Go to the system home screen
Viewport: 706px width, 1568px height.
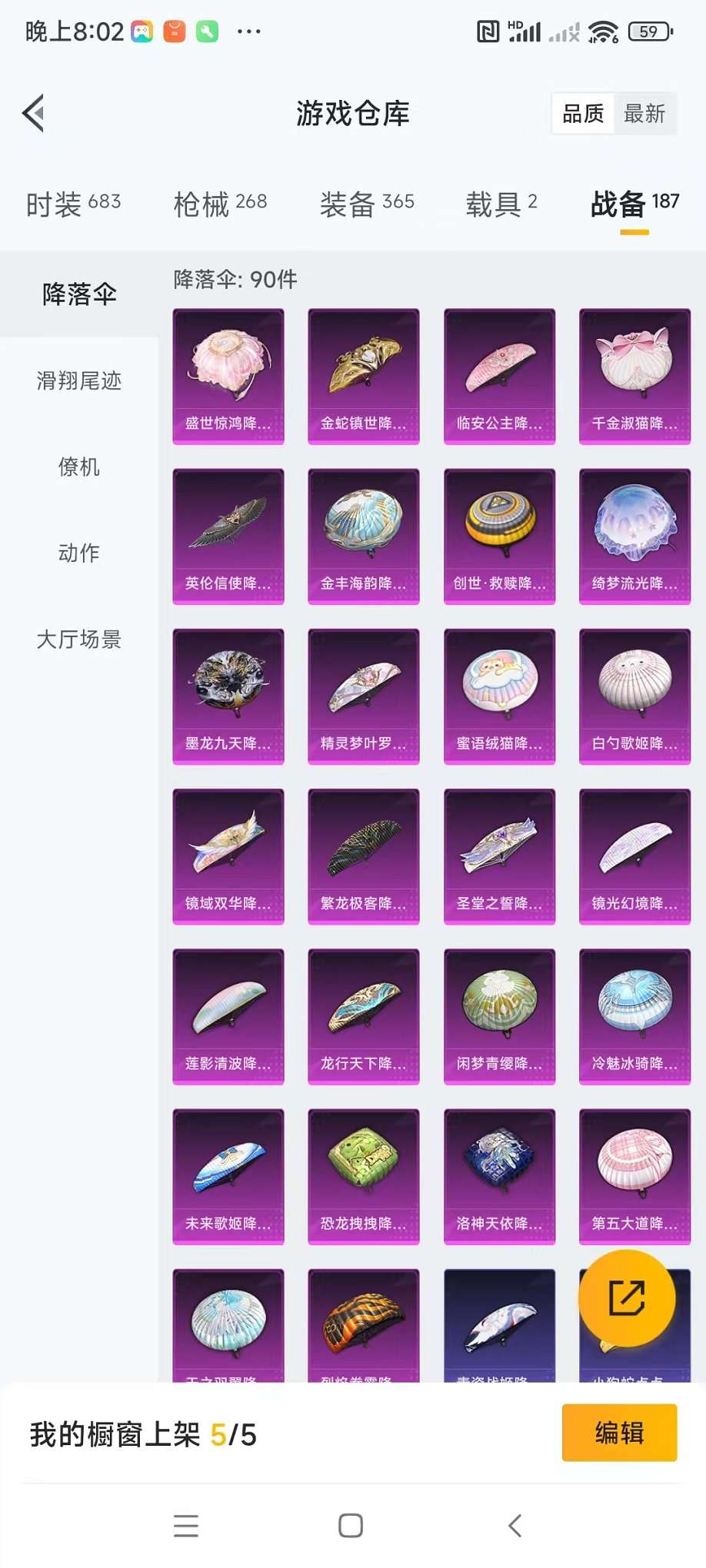pyautogui.click(x=351, y=1526)
